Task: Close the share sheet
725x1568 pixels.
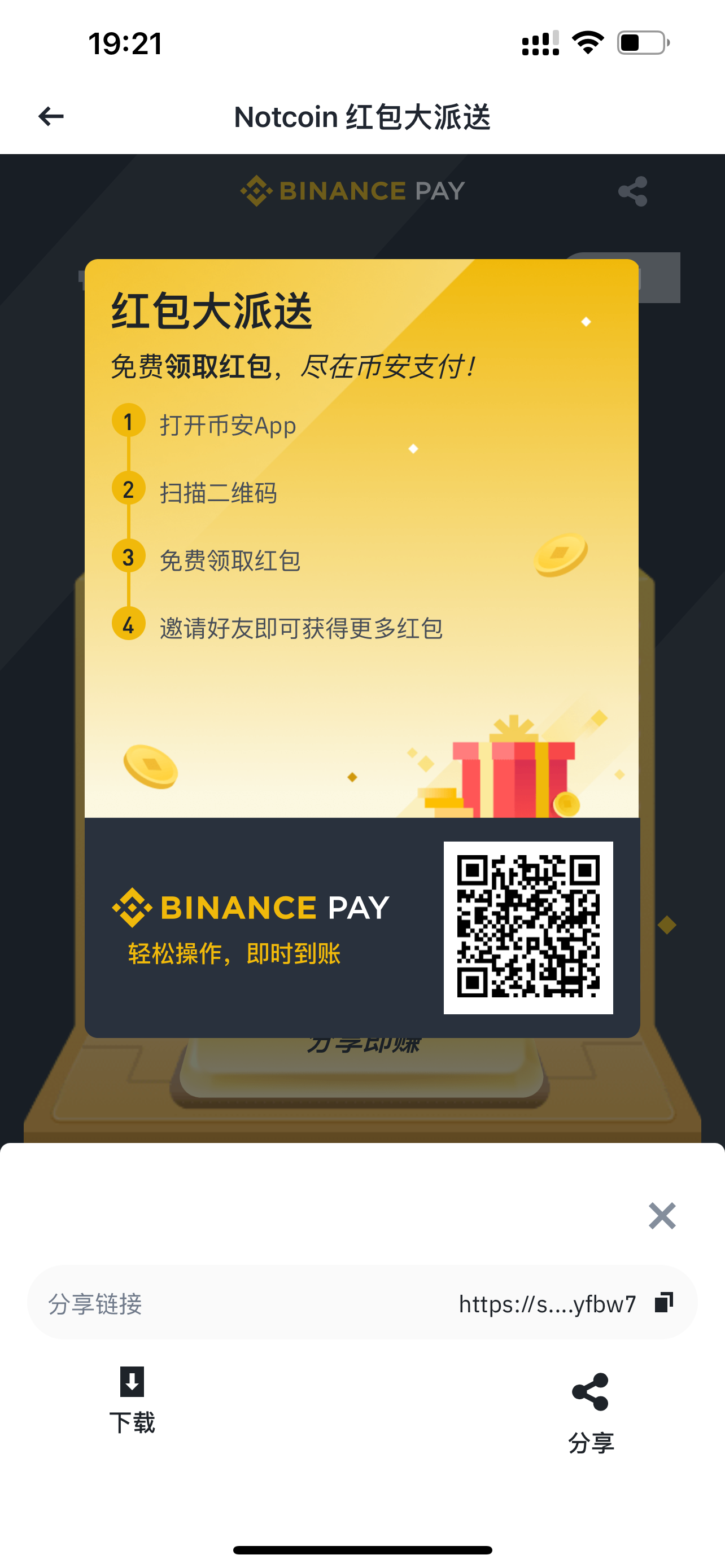Action: click(x=662, y=1216)
